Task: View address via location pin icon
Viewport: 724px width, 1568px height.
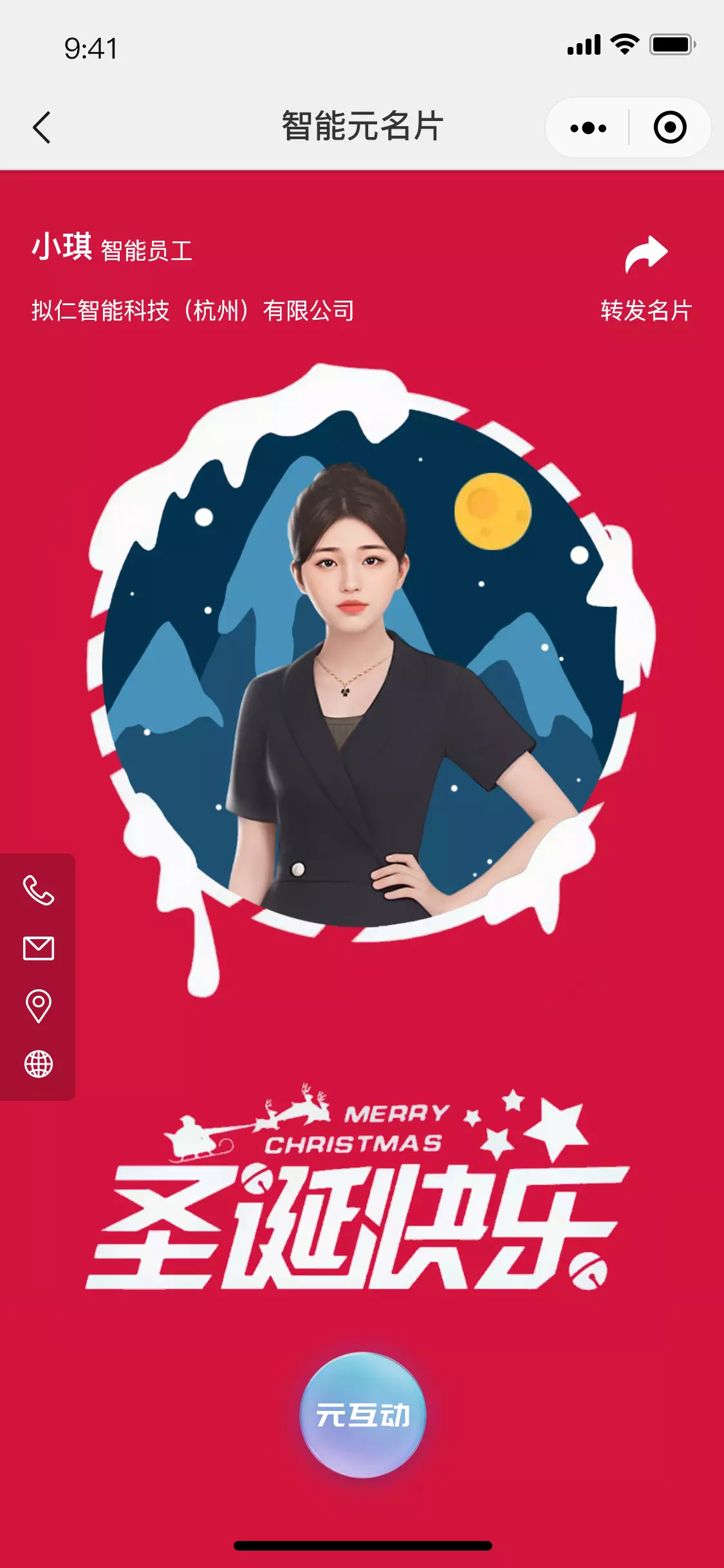Action: pos(39,1005)
